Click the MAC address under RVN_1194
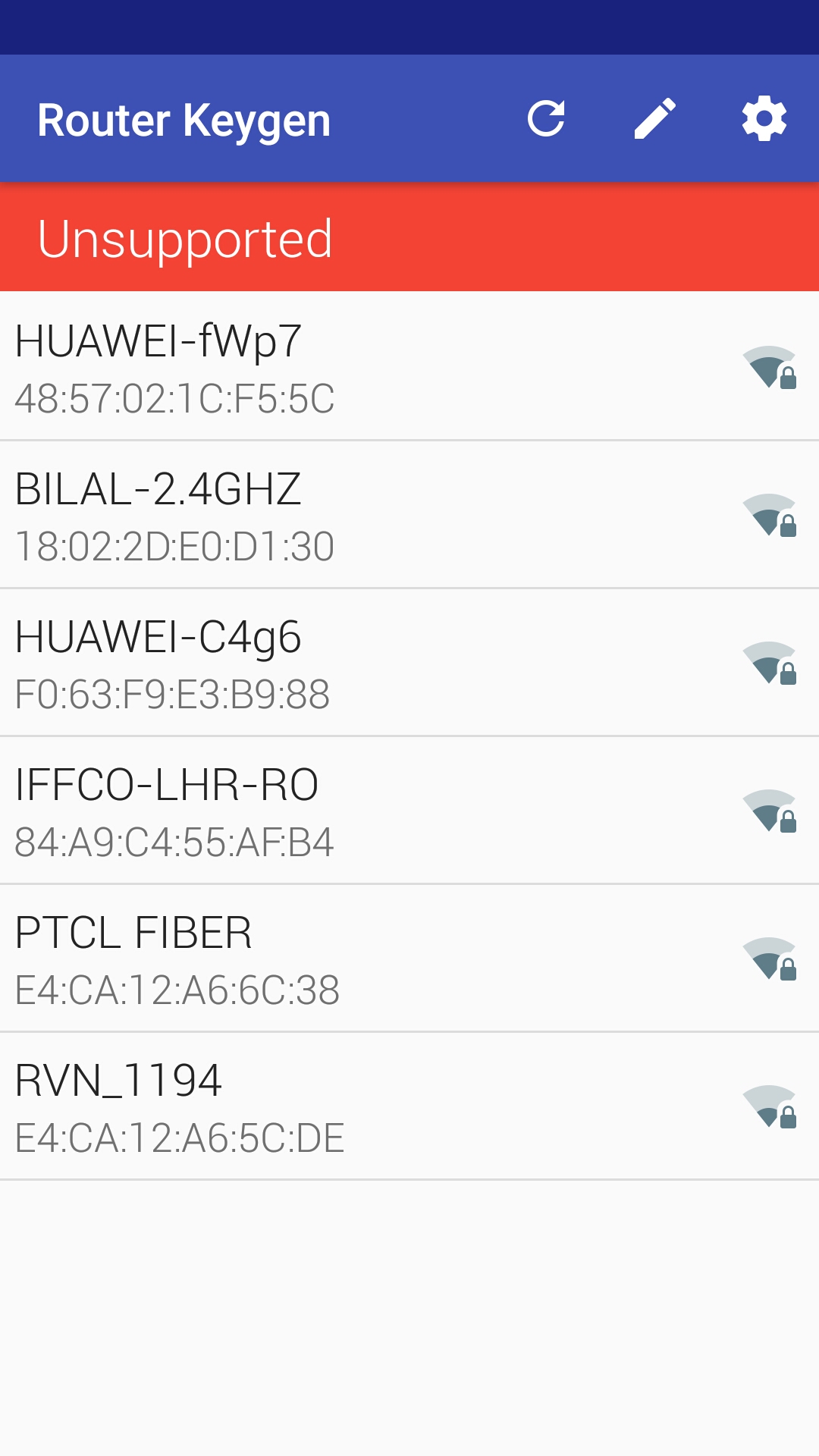Viewport: 819px width, 1456px height. [179, 1135]
